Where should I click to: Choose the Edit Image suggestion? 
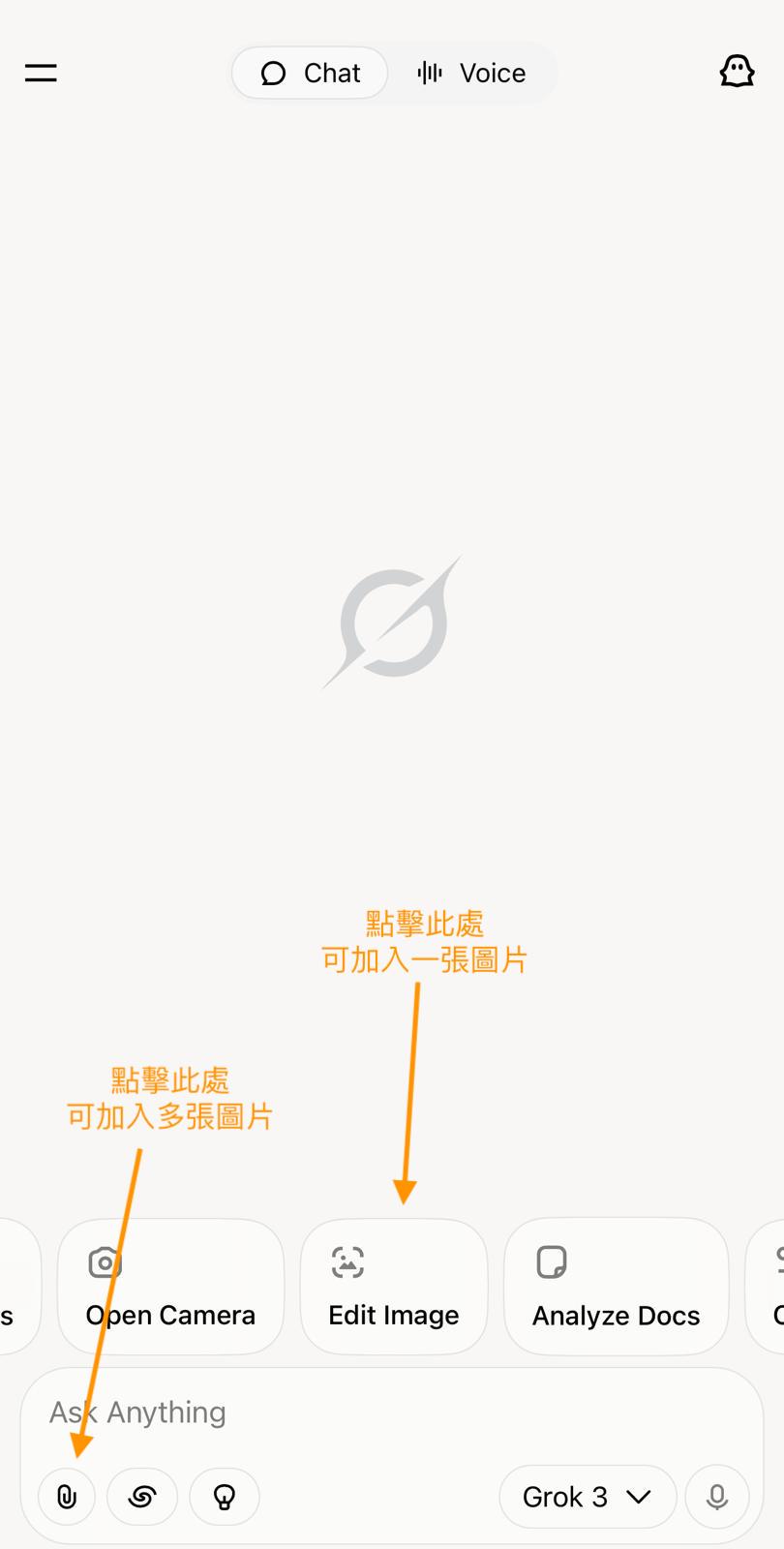pos(394,1287)
